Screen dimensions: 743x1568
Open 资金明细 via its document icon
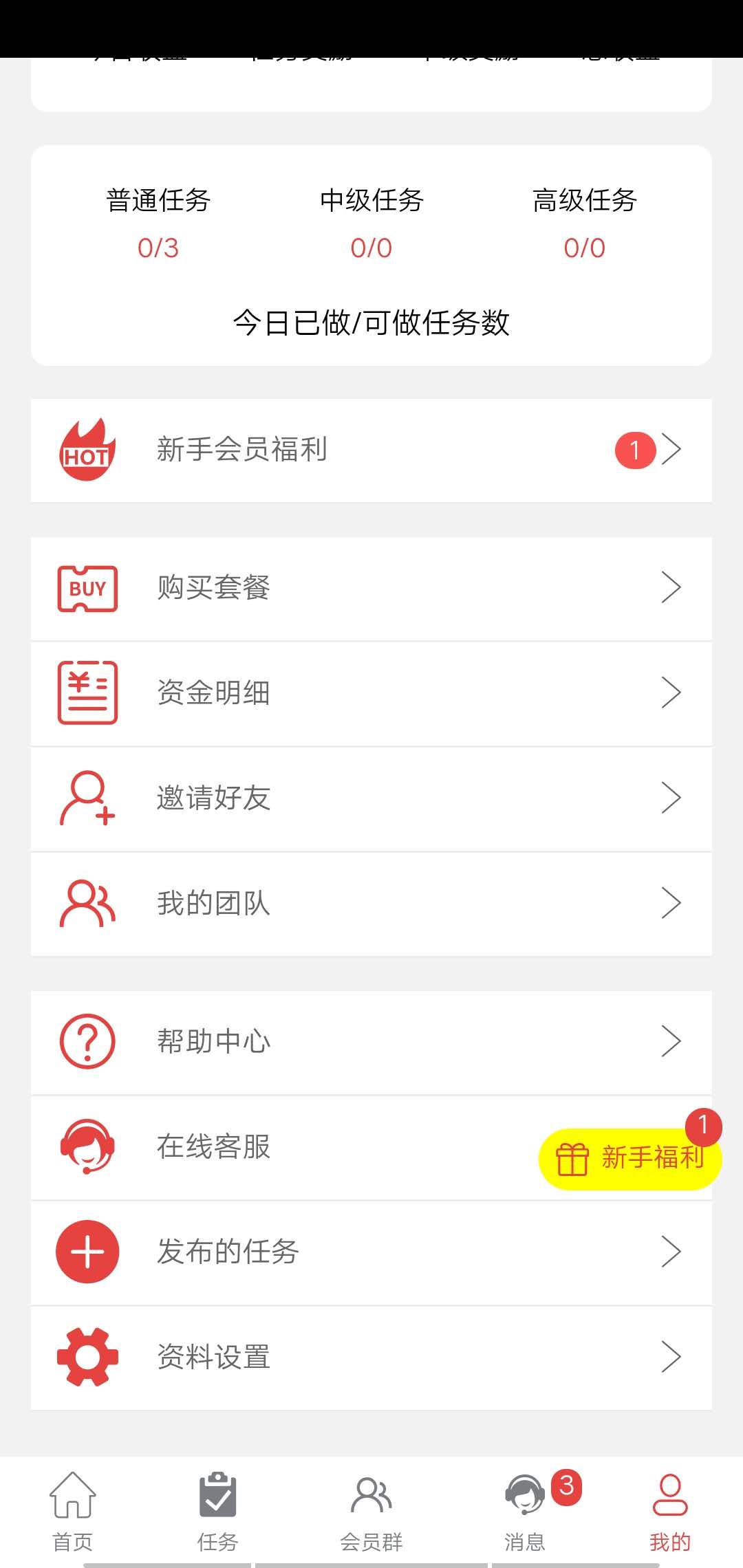[x=87, y=693]
